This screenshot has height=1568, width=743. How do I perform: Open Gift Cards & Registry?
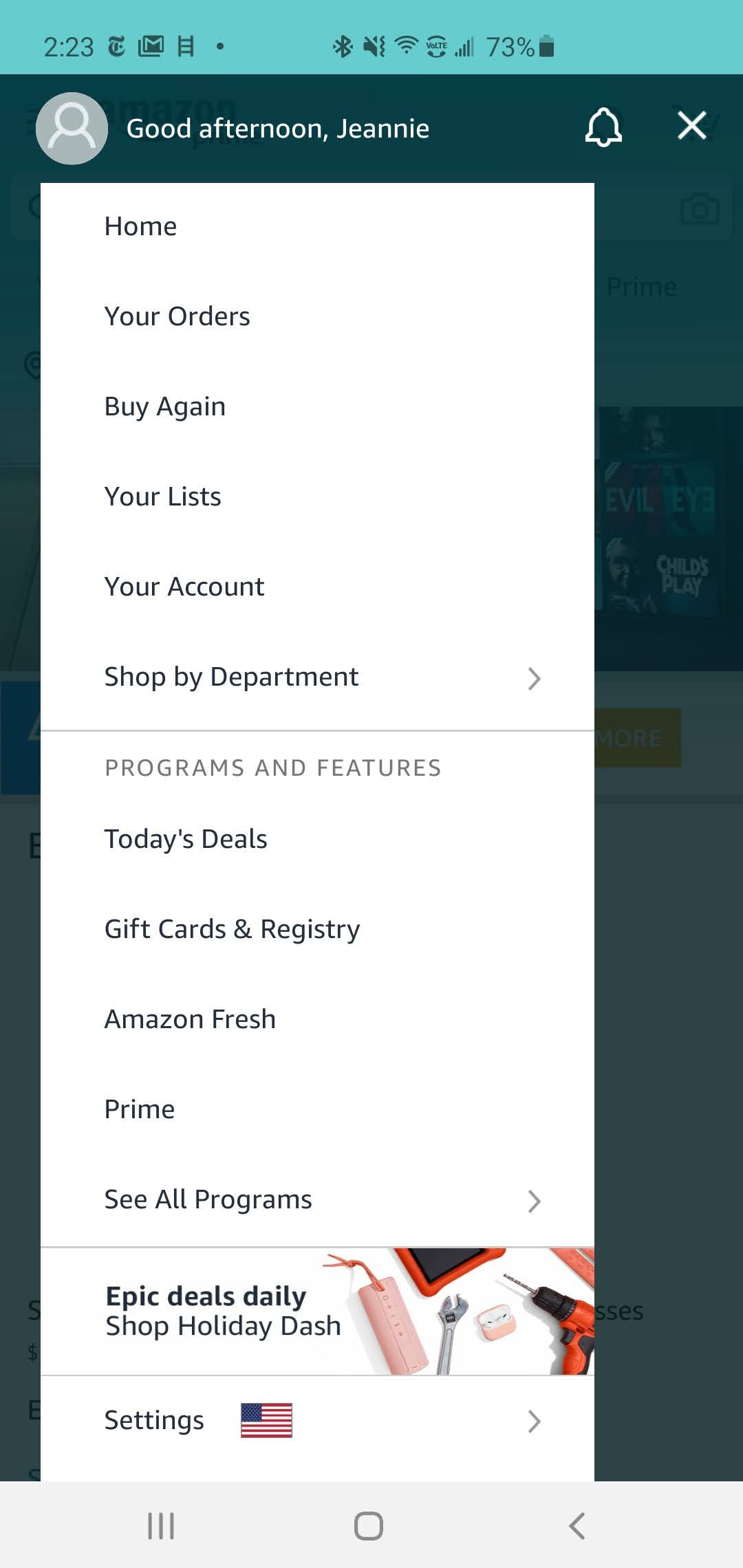232,929
